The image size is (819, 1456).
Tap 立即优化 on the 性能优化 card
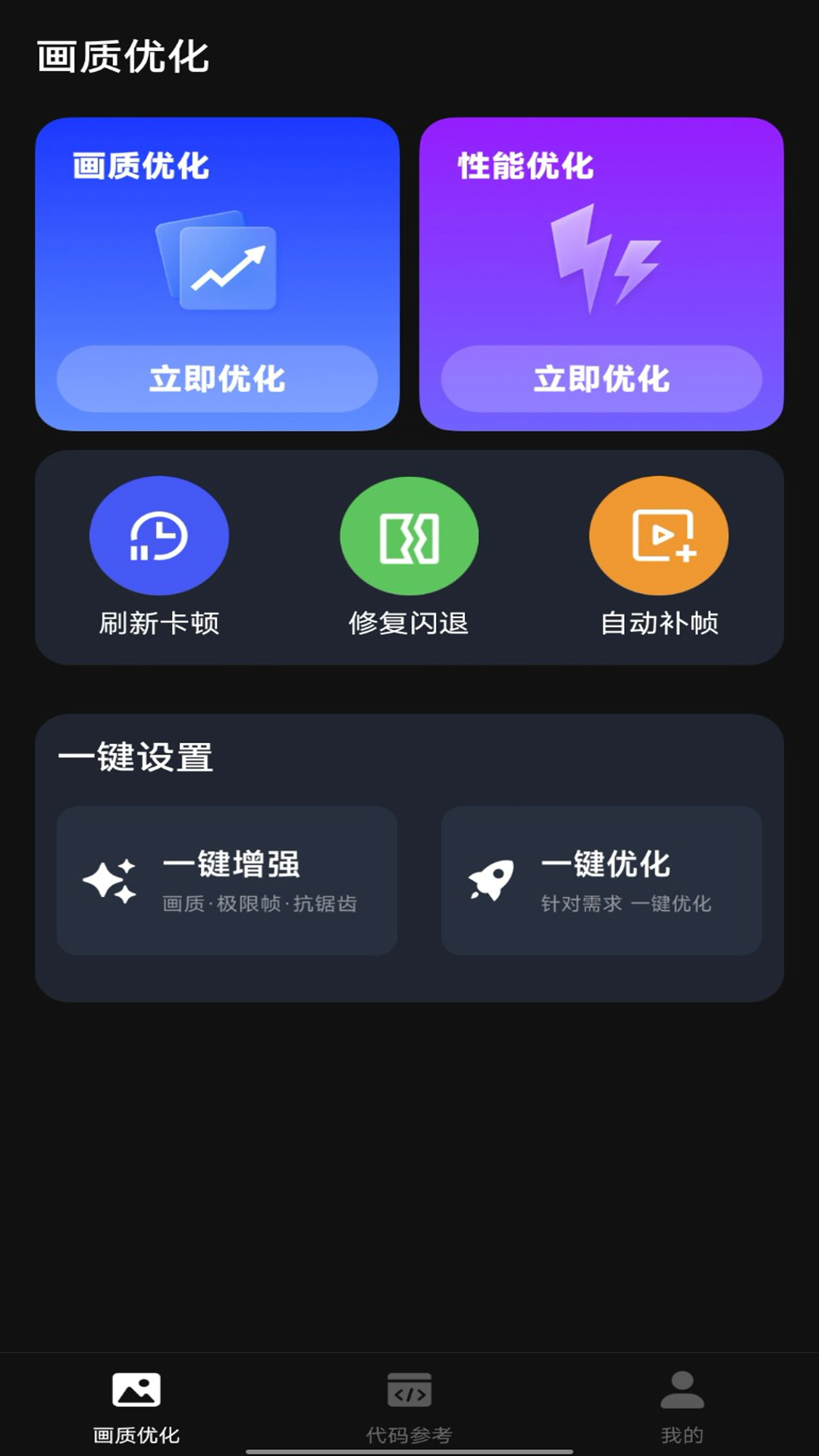(x=601, y=379)
